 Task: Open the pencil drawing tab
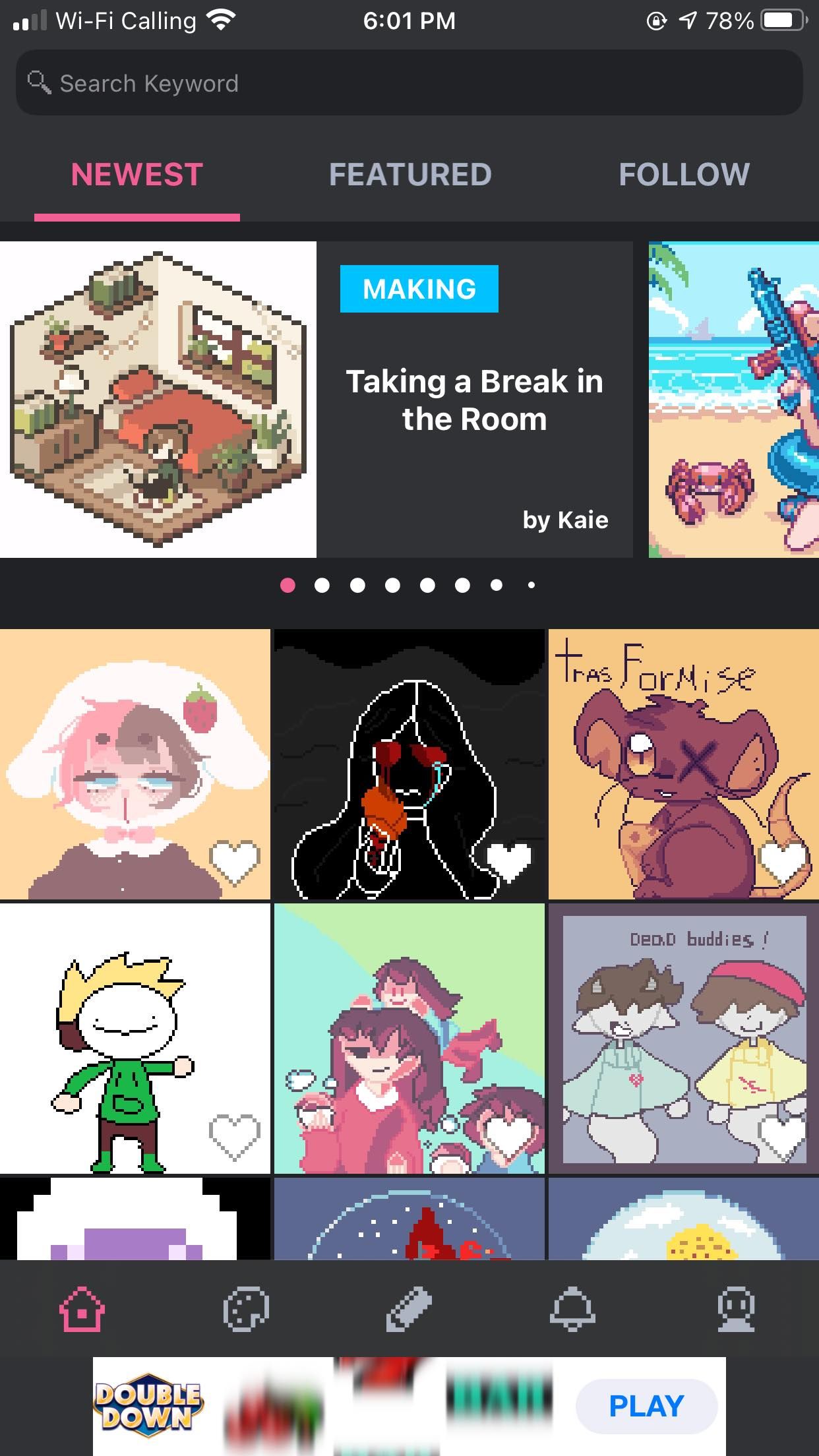click(409, 1309)
